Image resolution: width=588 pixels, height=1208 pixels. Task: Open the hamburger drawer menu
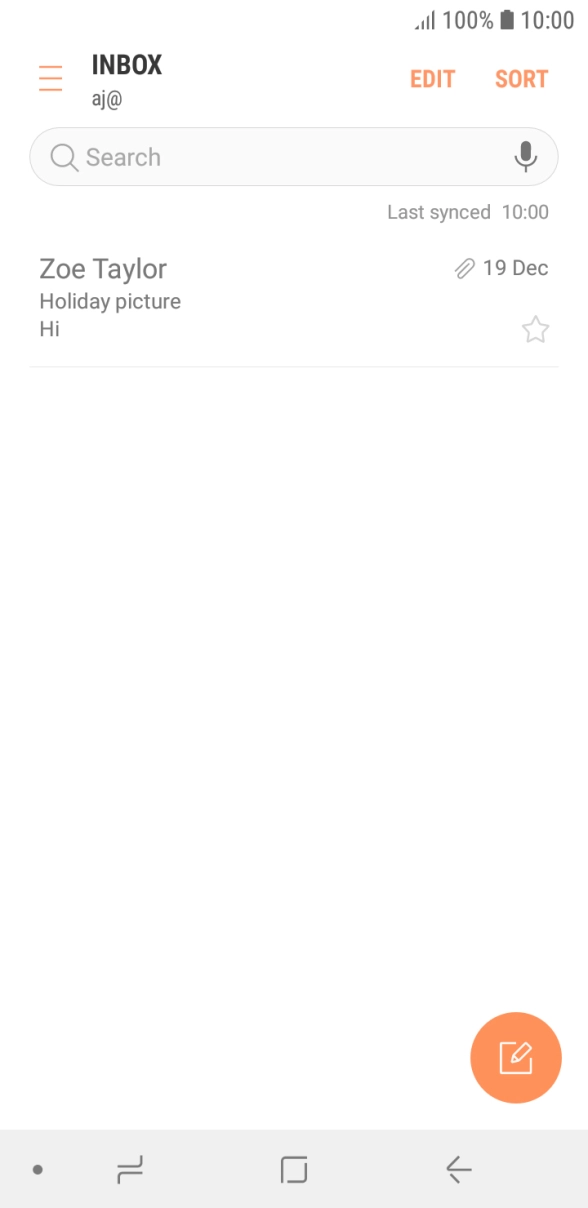click(x=51, y=79)
